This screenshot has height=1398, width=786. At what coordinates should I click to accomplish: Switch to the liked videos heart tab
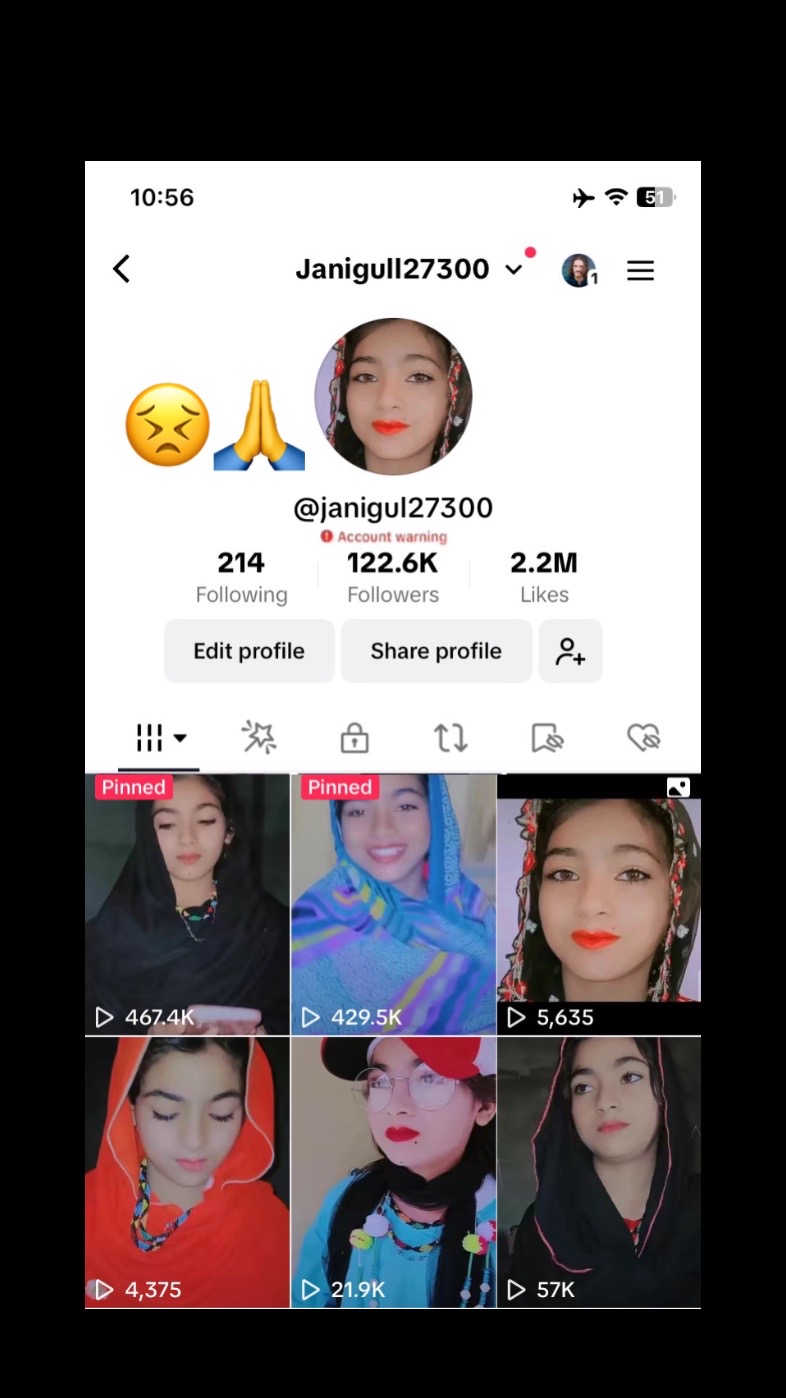click(x=644, y=738)
